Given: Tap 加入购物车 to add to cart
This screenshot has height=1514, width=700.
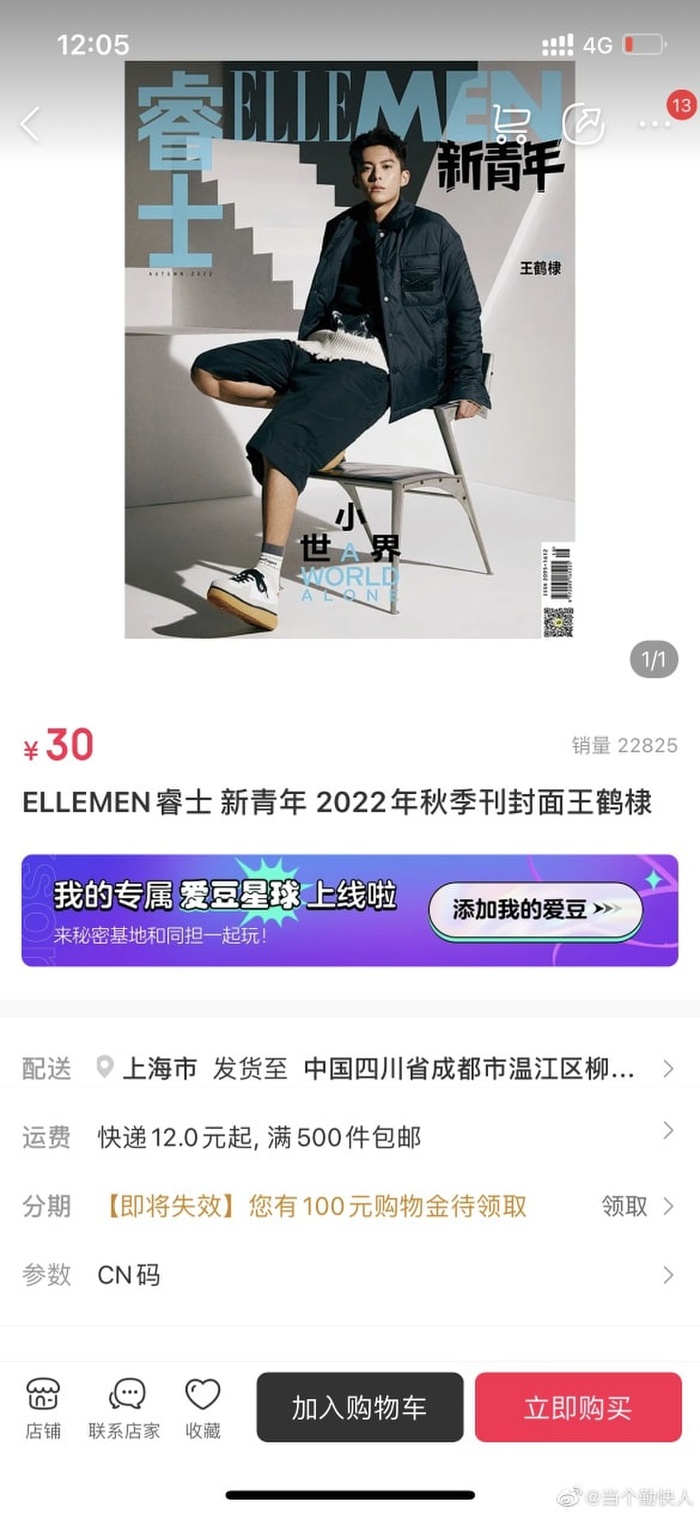Looking at the screenshot, I should click(x=360, y=1407).
